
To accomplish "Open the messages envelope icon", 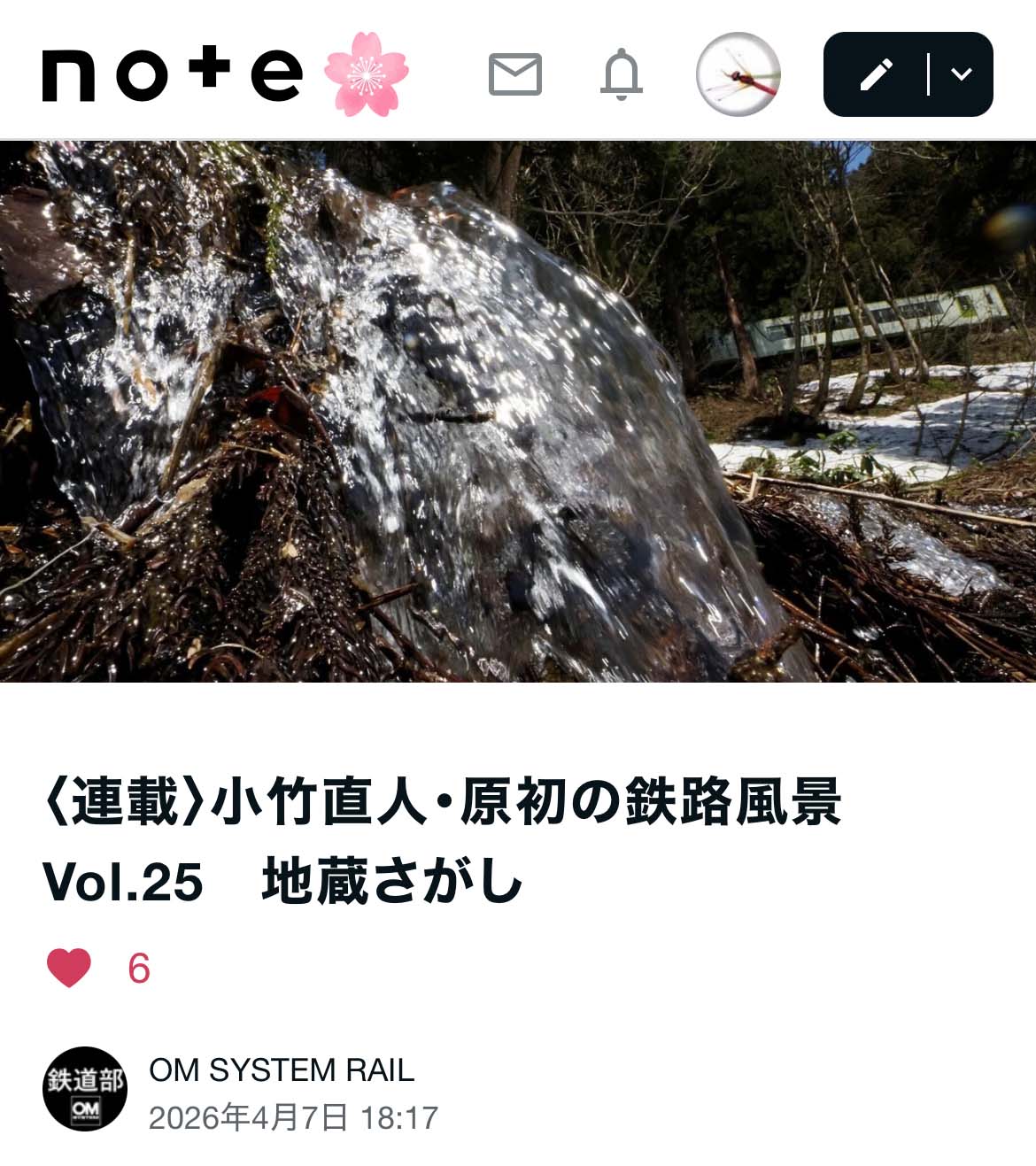I will click(514, 74).
